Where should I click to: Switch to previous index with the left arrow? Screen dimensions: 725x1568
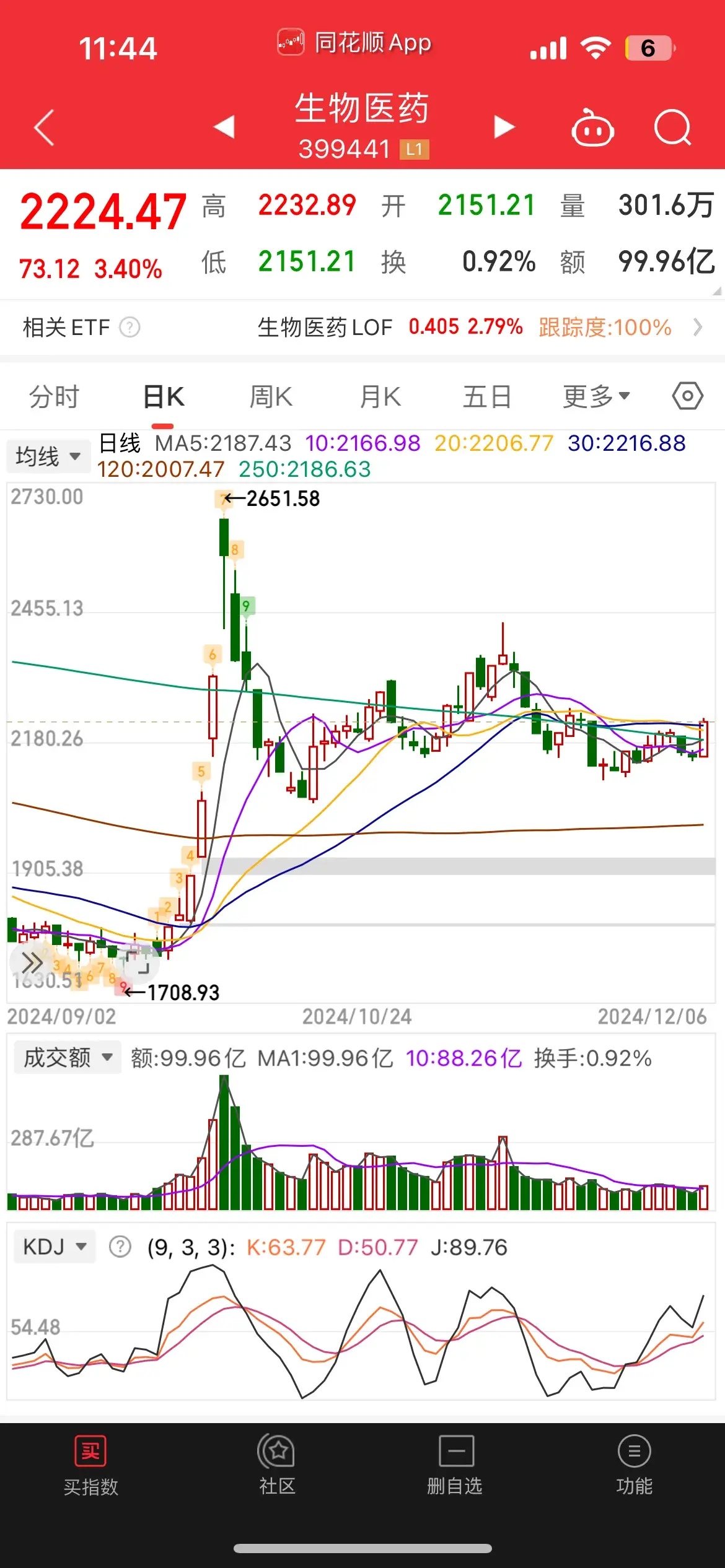[224, 126]
